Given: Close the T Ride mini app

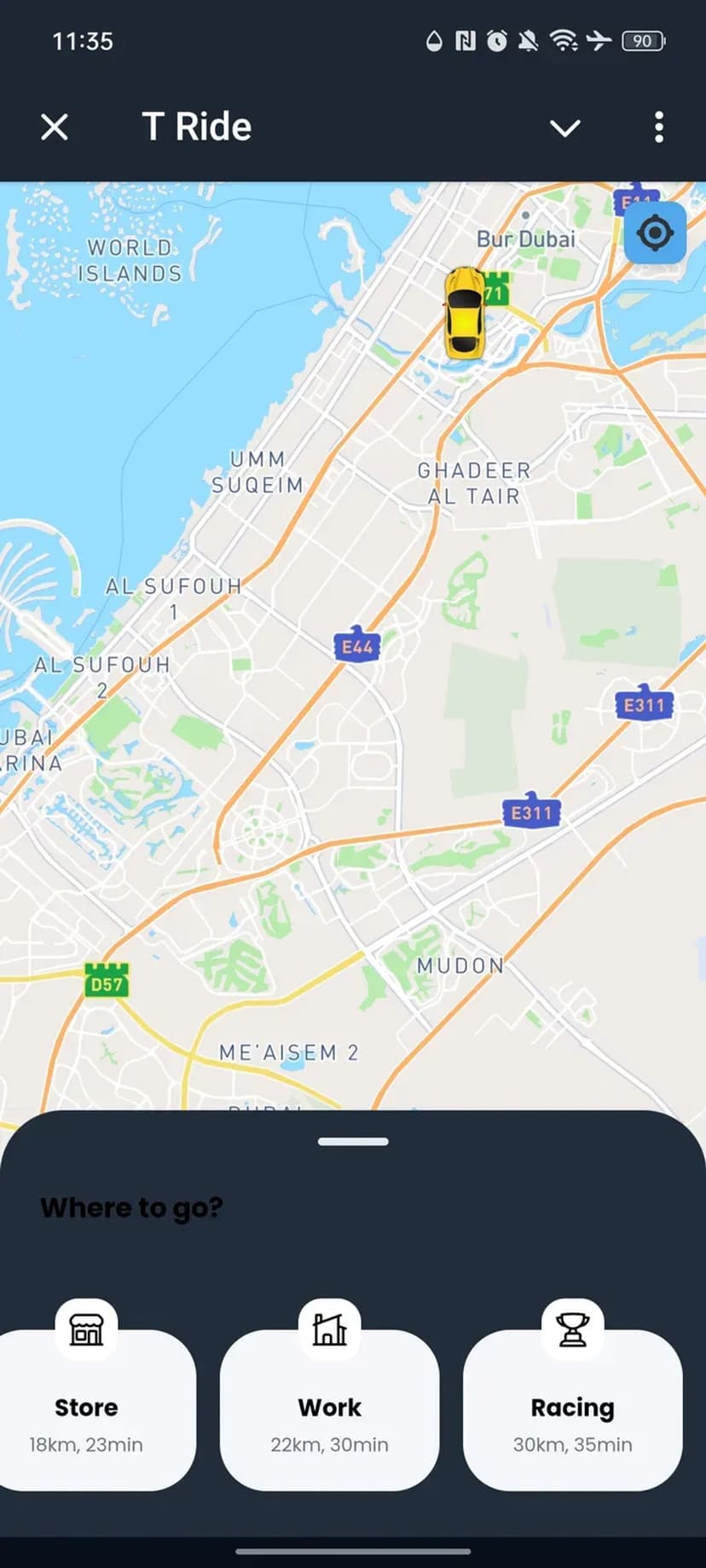Looking at the screenshot, I should click(55, 128).
